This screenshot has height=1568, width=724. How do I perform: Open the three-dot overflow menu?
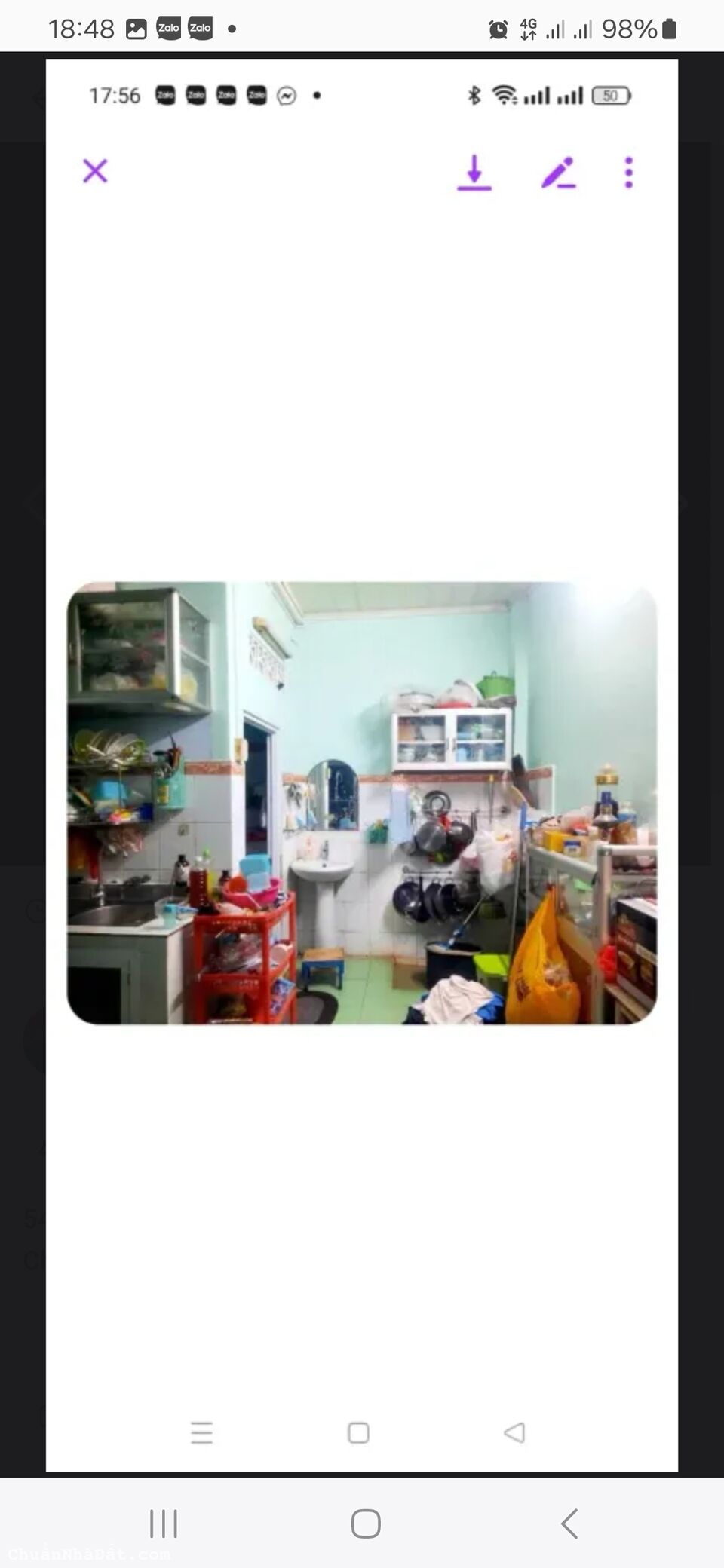click(x=628, y=172)
